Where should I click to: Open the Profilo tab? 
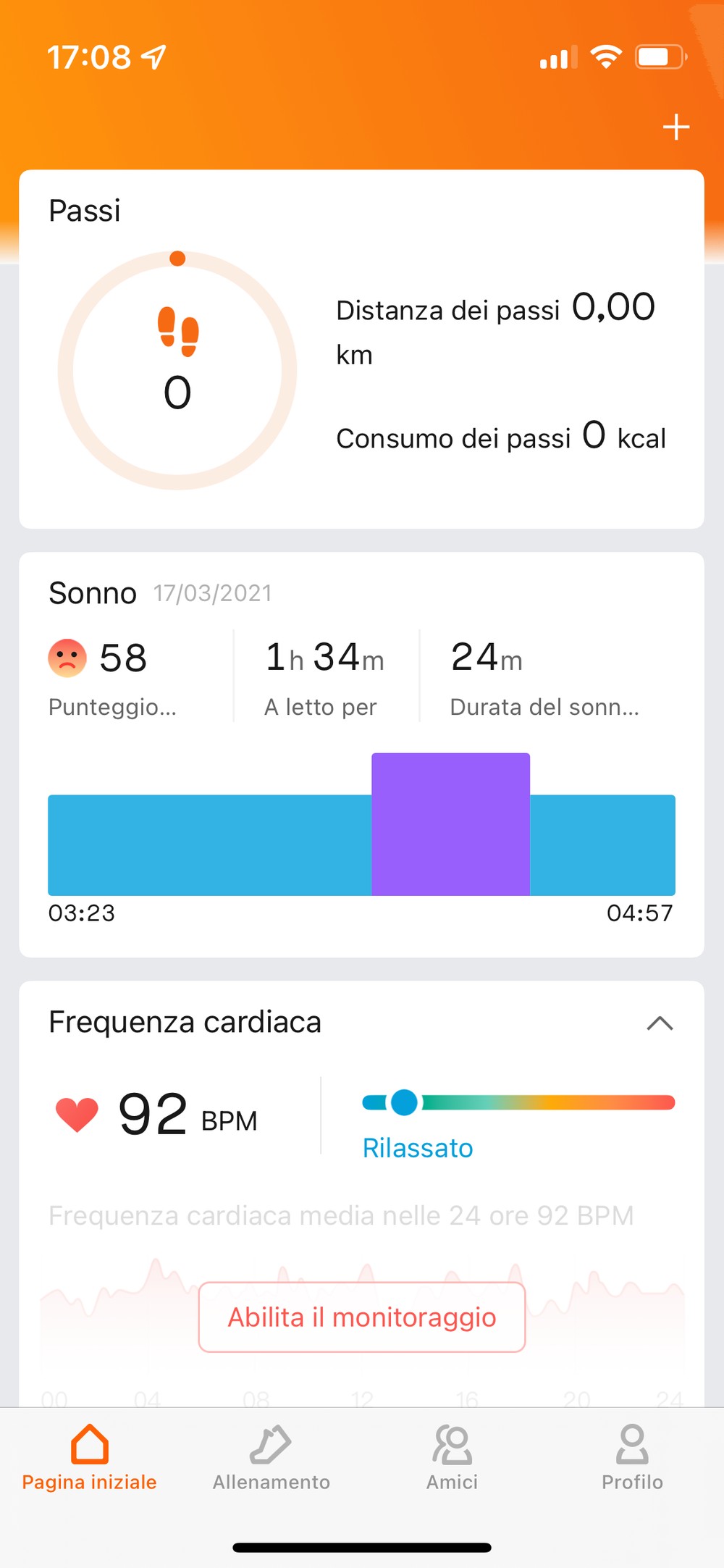633,1457
